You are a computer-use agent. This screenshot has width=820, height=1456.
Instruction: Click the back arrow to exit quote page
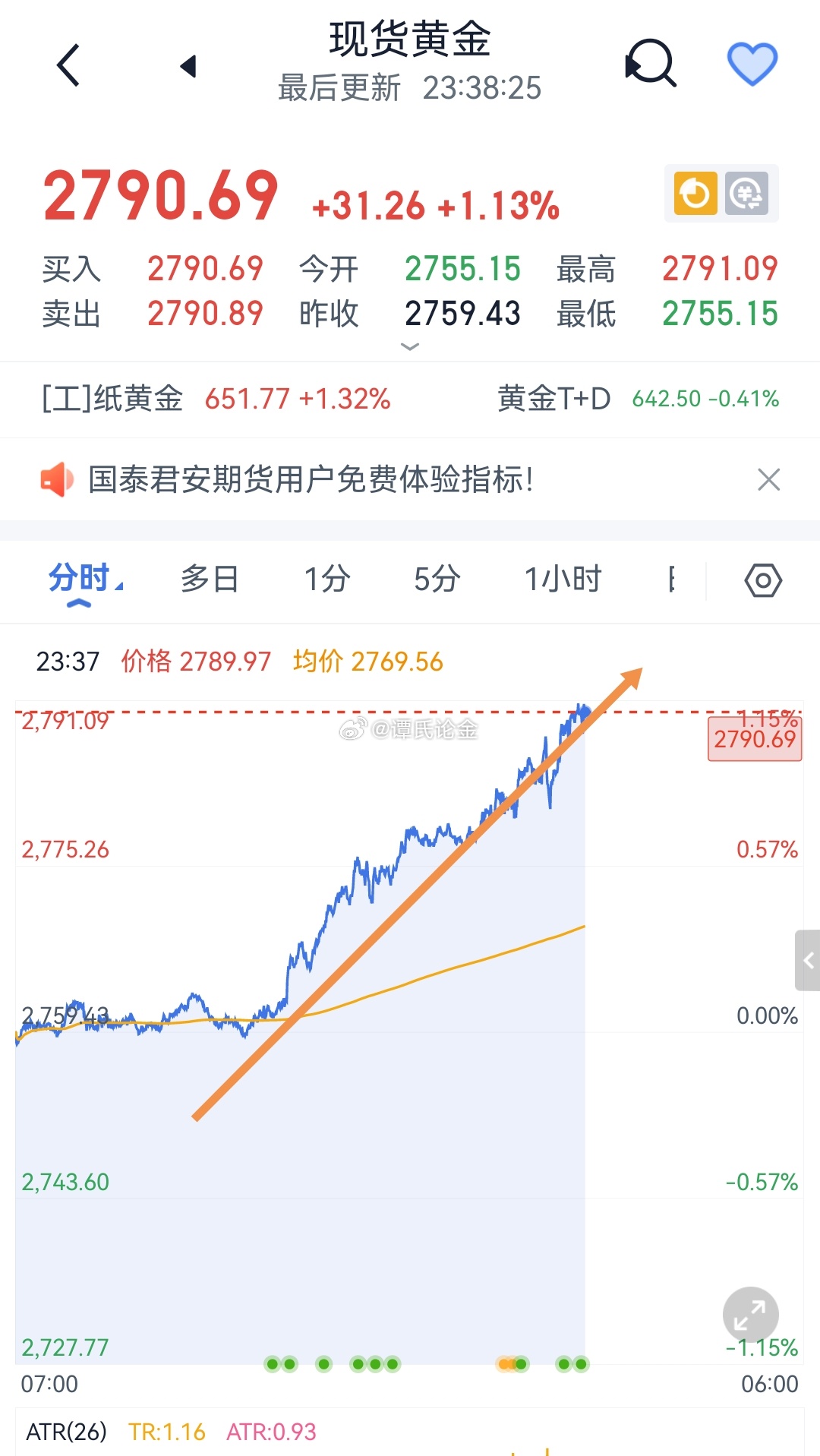pyautogui.click(x=68, y=65)
